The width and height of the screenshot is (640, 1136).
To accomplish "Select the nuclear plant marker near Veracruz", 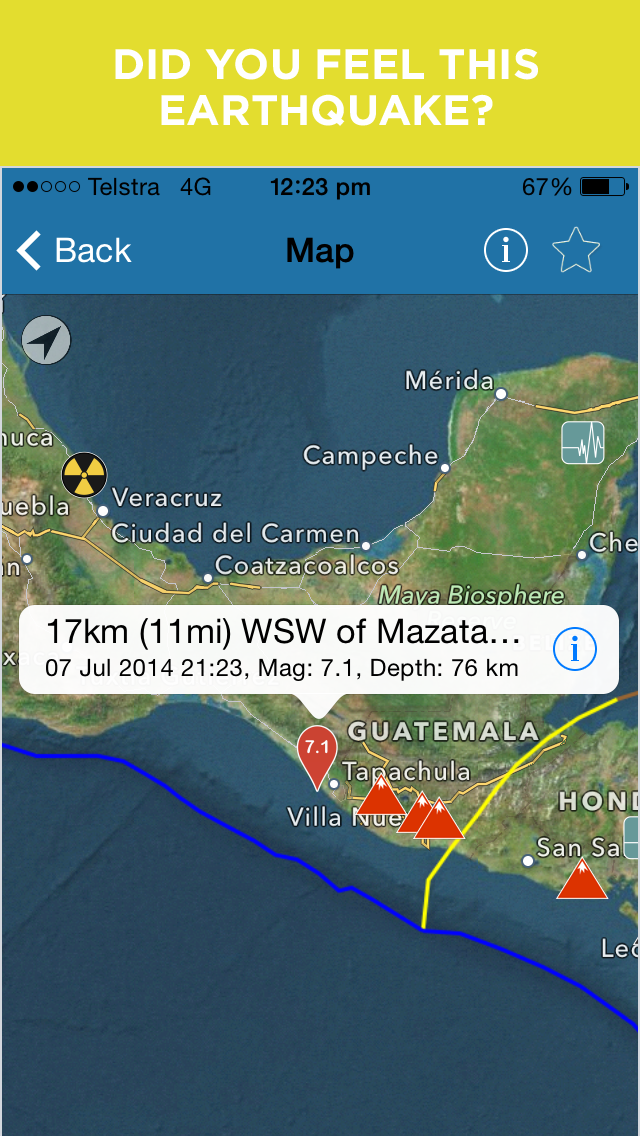I will [84, 475].
